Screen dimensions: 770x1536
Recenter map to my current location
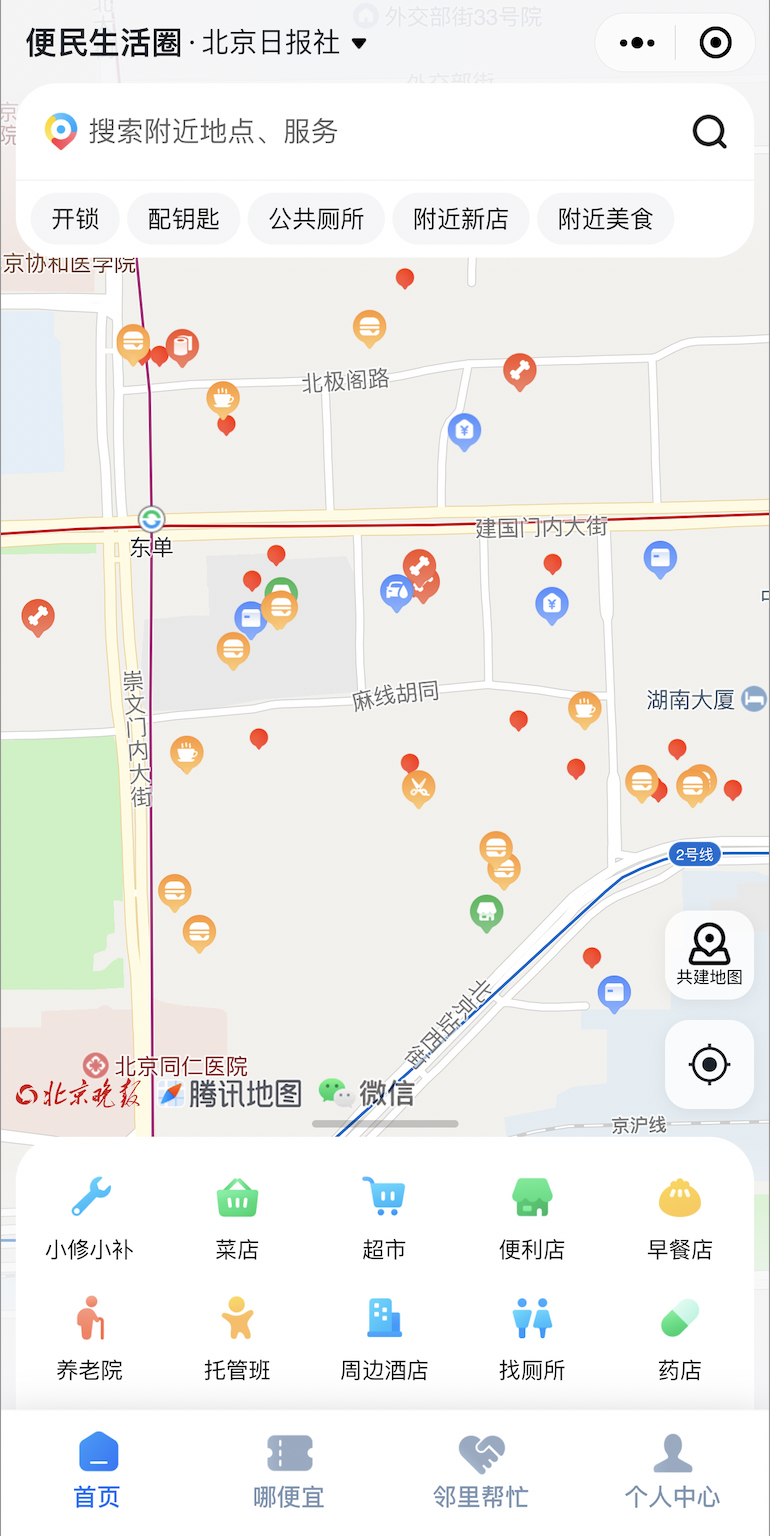click(709, 1064)
